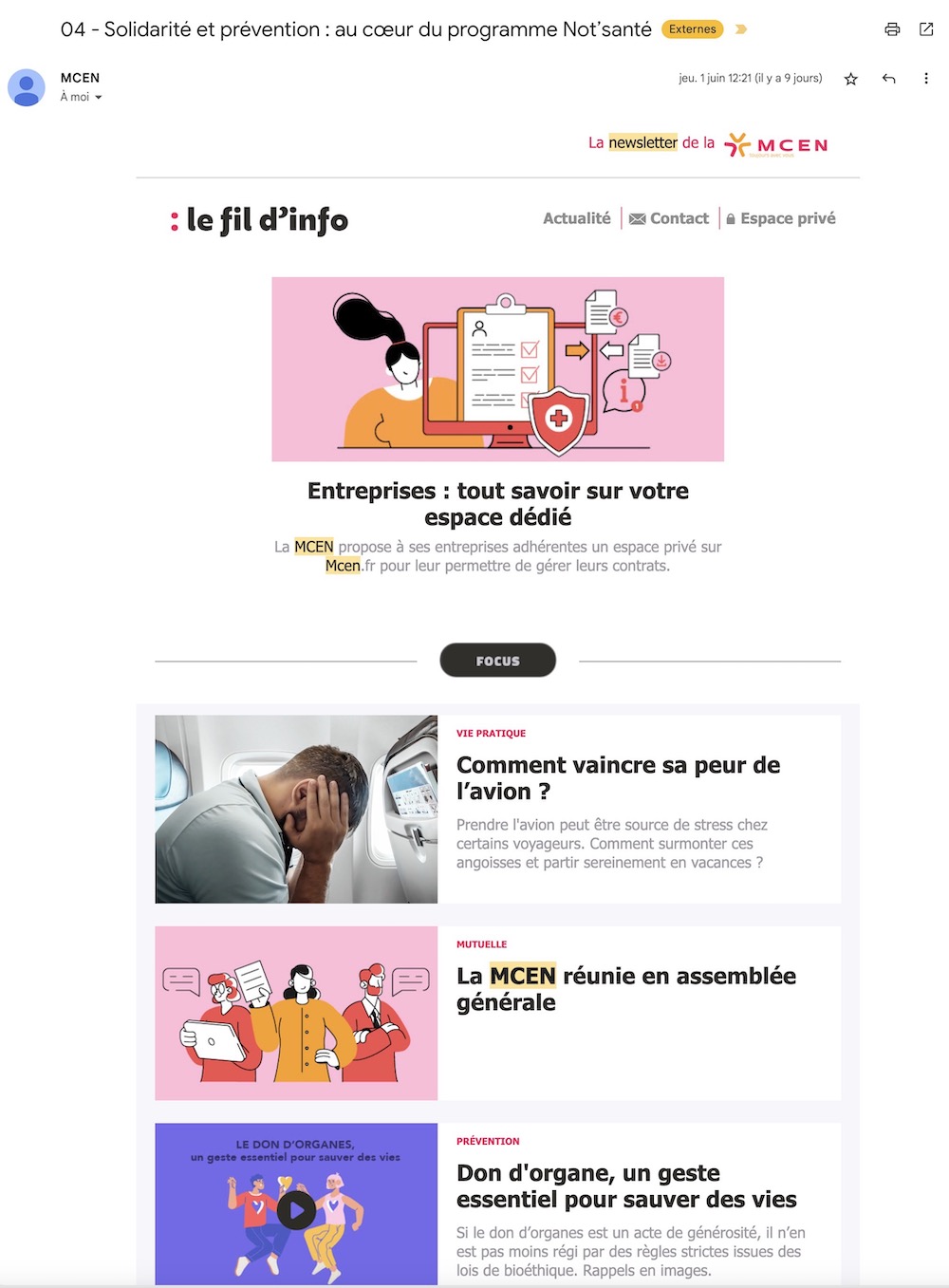Open the email in a new window
Screen dimensions: 949x1288
tap(926, 29)
